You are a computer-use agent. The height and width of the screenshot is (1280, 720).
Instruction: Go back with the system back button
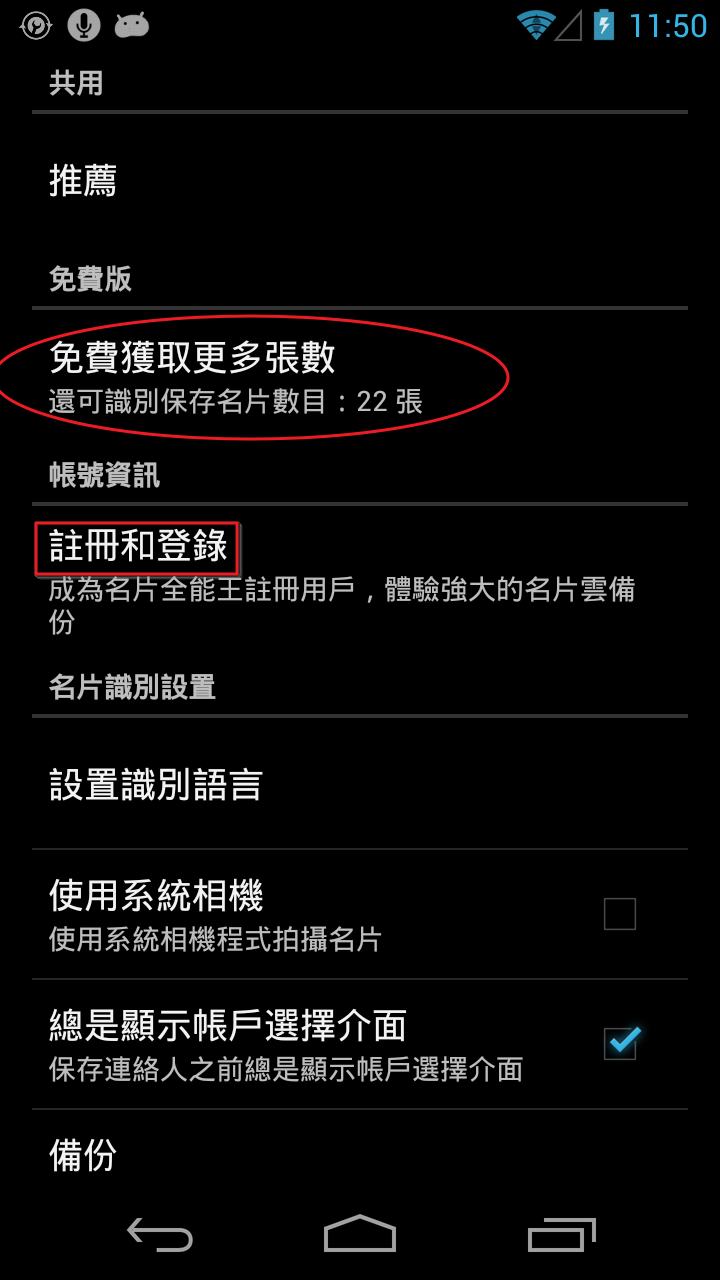(x=160, y=1235)
